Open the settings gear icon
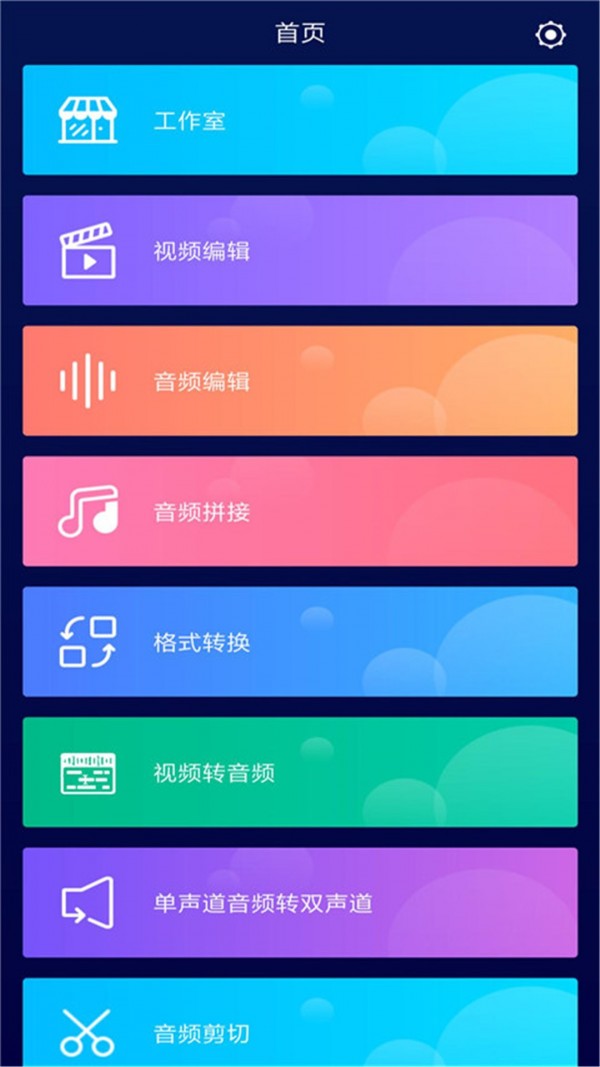The image size is (600, 1067). (550, 35)
